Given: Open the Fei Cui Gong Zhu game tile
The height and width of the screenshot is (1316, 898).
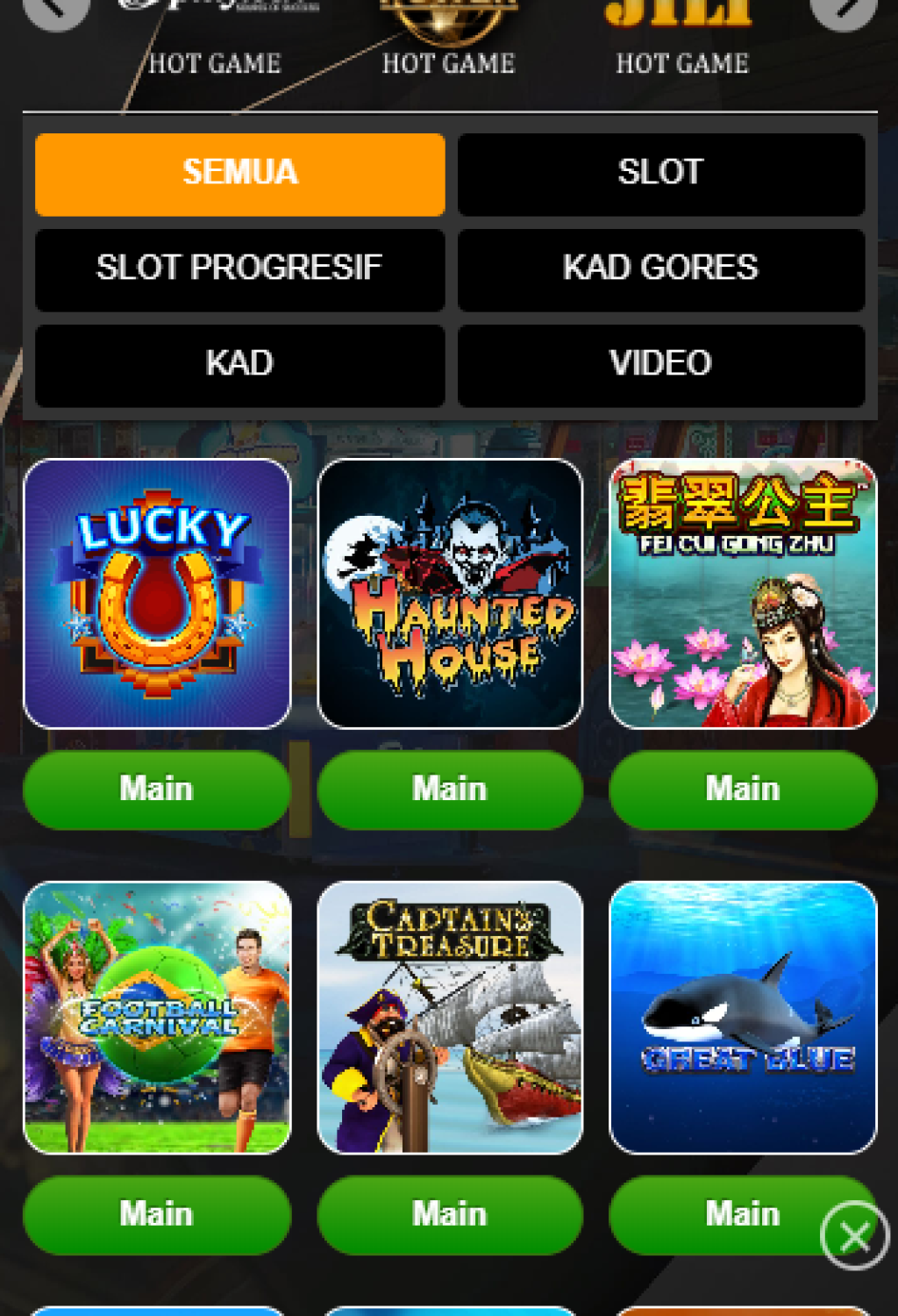Looking at the screenshot, I should (x=743, y=594).
